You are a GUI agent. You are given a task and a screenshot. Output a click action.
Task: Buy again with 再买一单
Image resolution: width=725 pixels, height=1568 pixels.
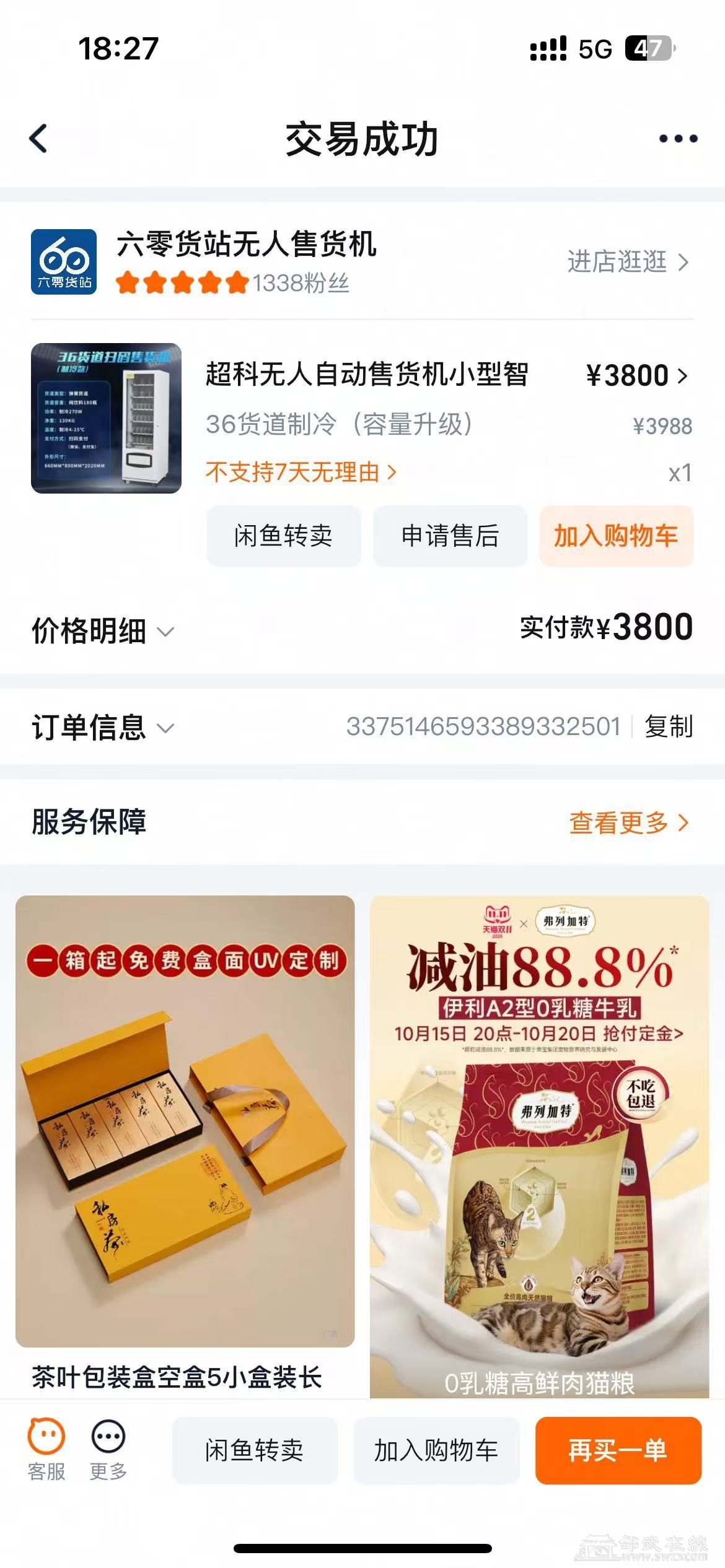pos(618,1450)
